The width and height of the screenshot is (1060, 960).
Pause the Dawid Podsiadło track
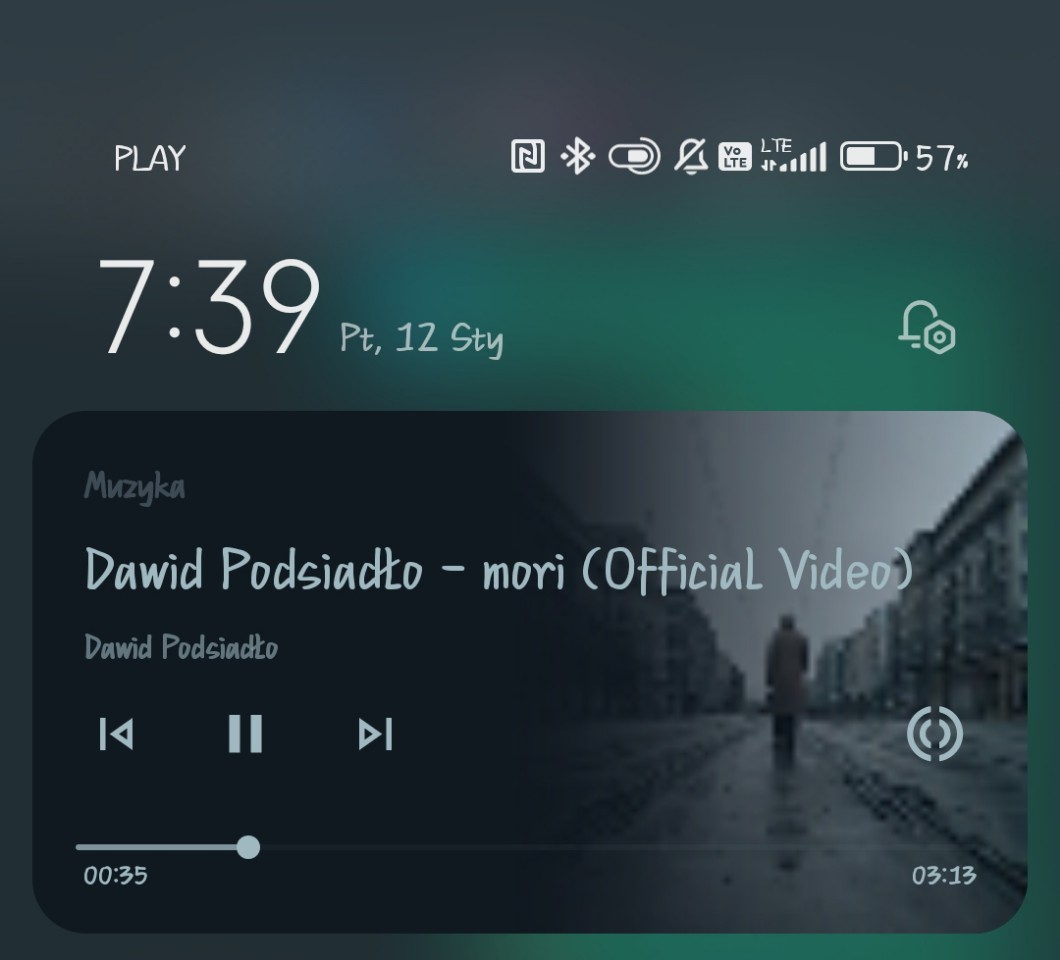coord(244,733)
